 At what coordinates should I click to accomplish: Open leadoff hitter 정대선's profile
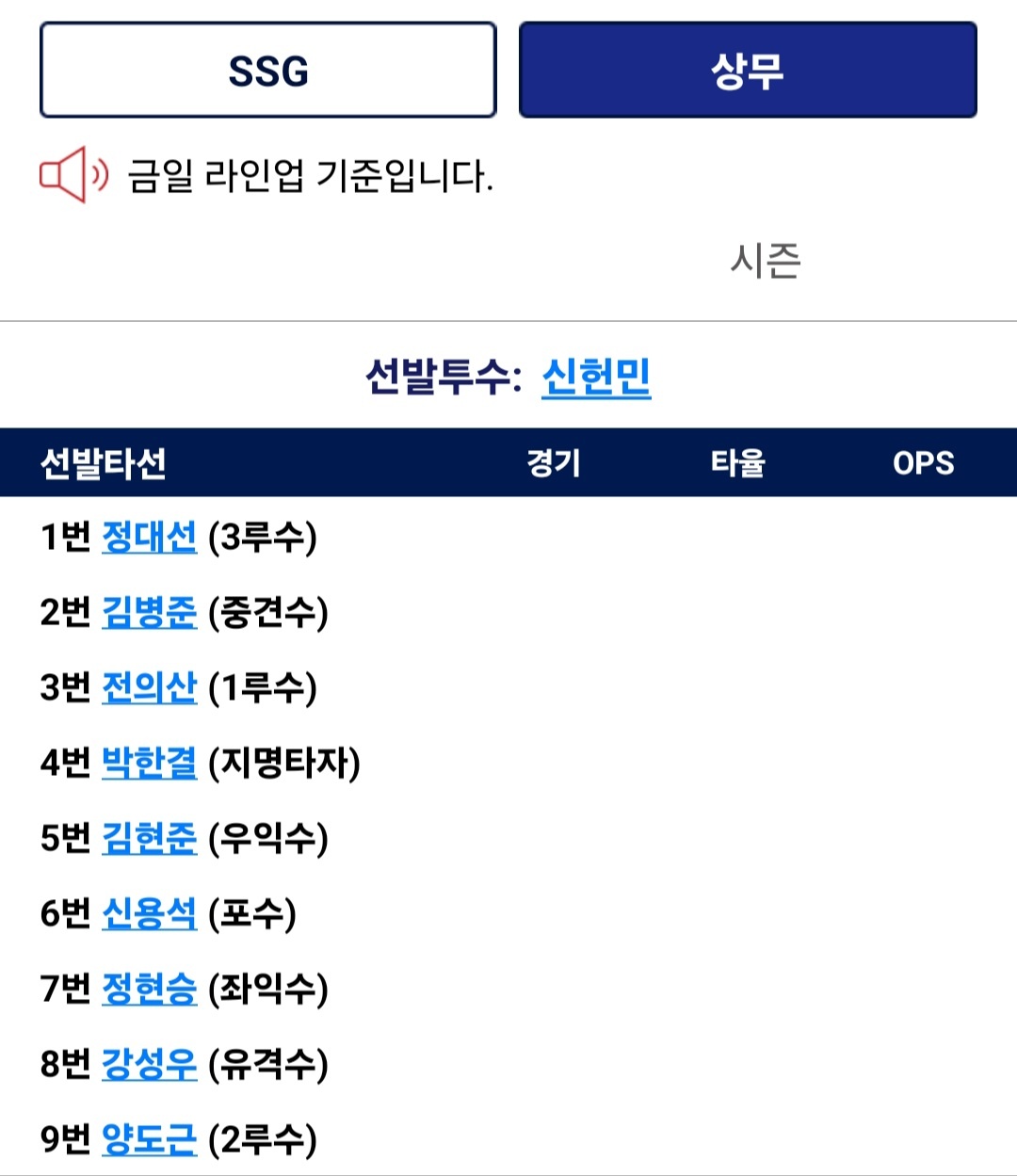pyautogui.click(x=149, y=537)
